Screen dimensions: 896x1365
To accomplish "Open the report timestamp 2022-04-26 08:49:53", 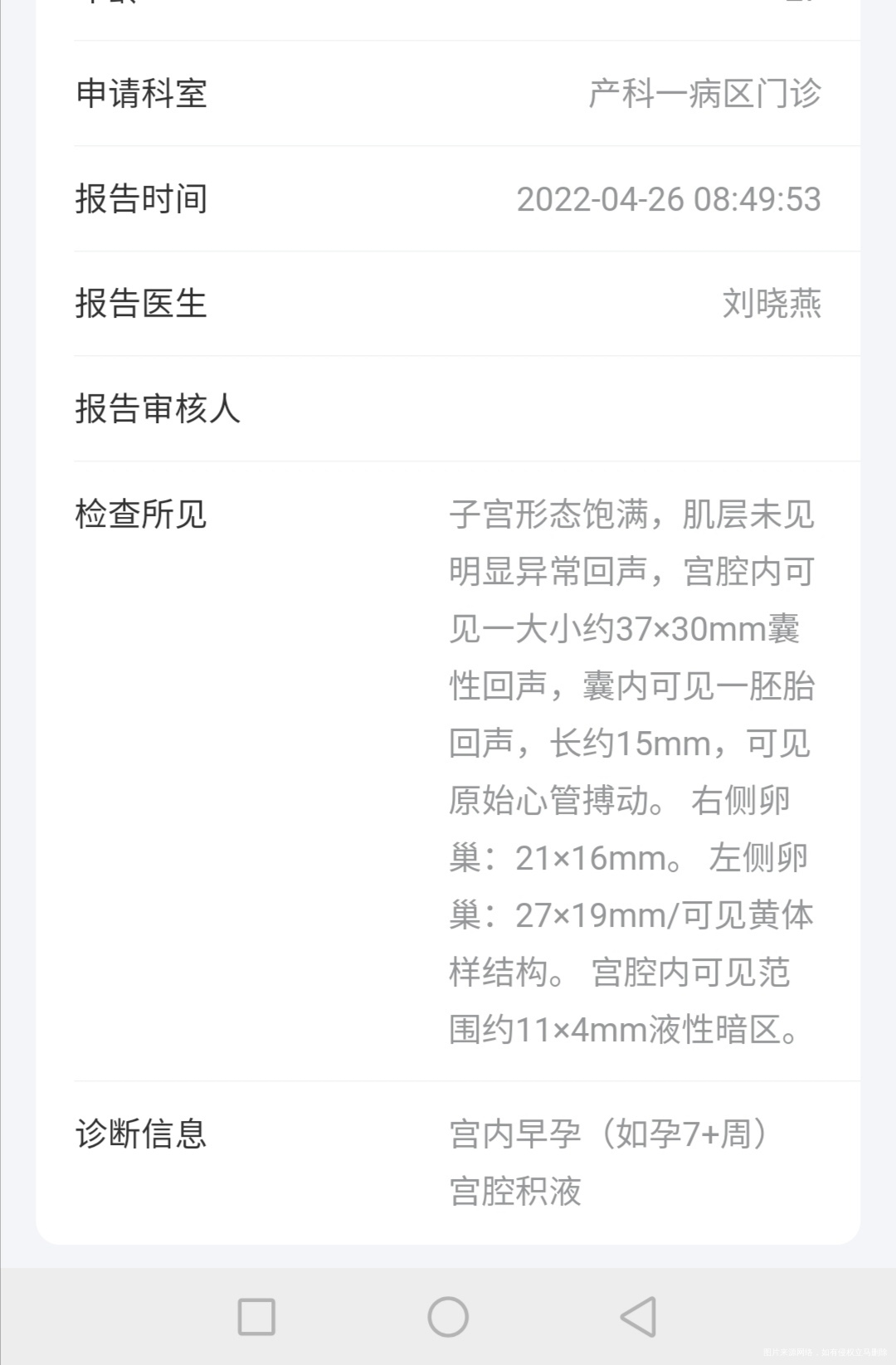I will [669, 199].
